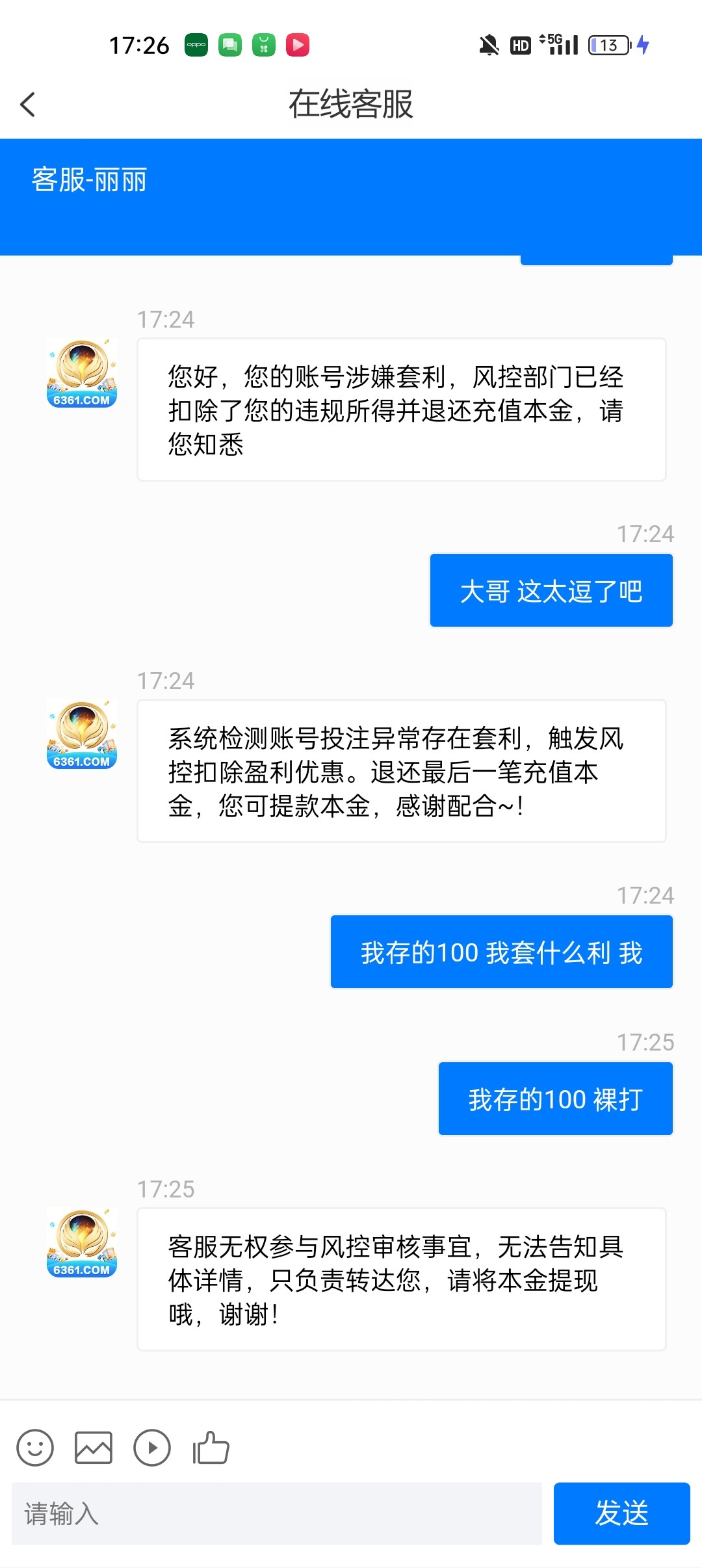Attach an image to the chat
The height and width of the screenshot is (1568, 702).
pos(94,1448)
